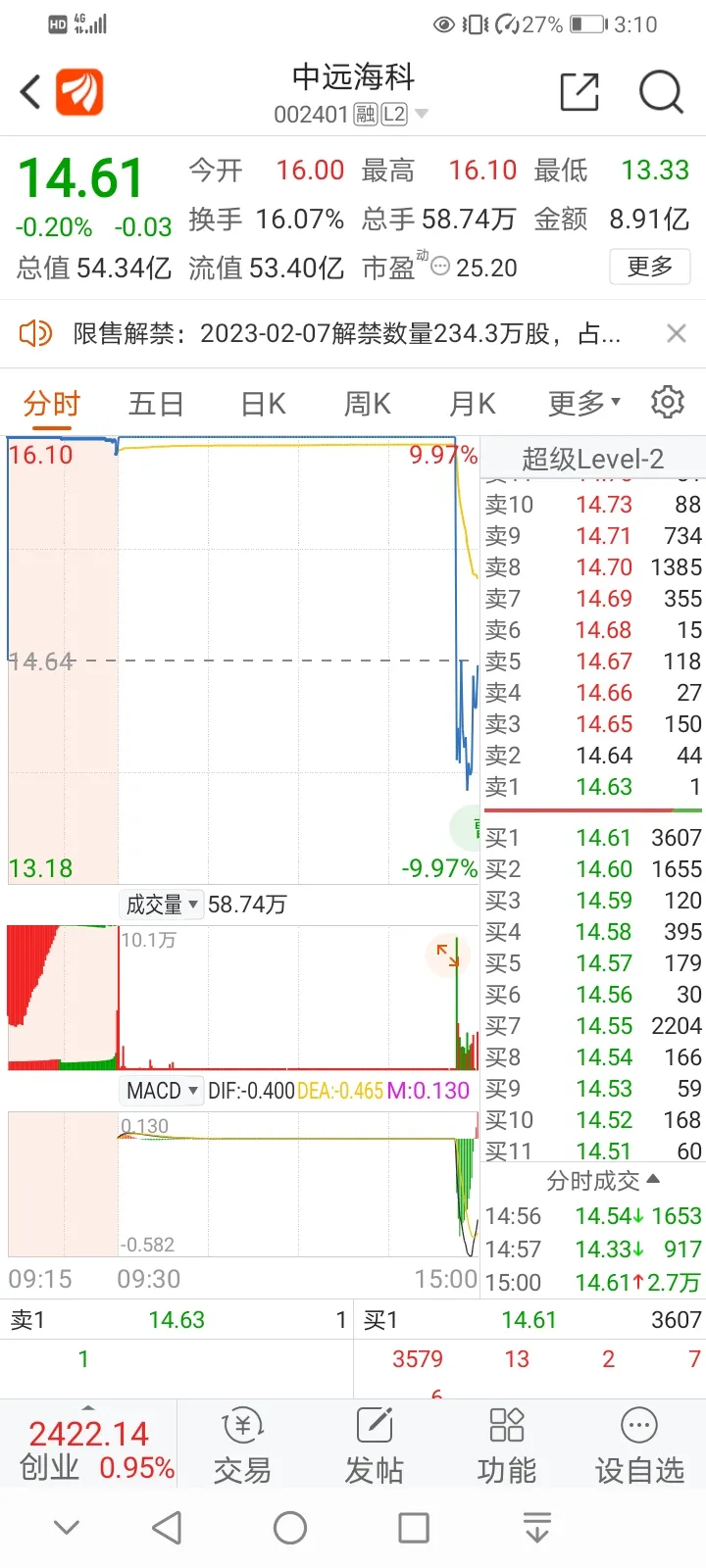
Task: Share this stock page
Action: (x=580, y=92)
